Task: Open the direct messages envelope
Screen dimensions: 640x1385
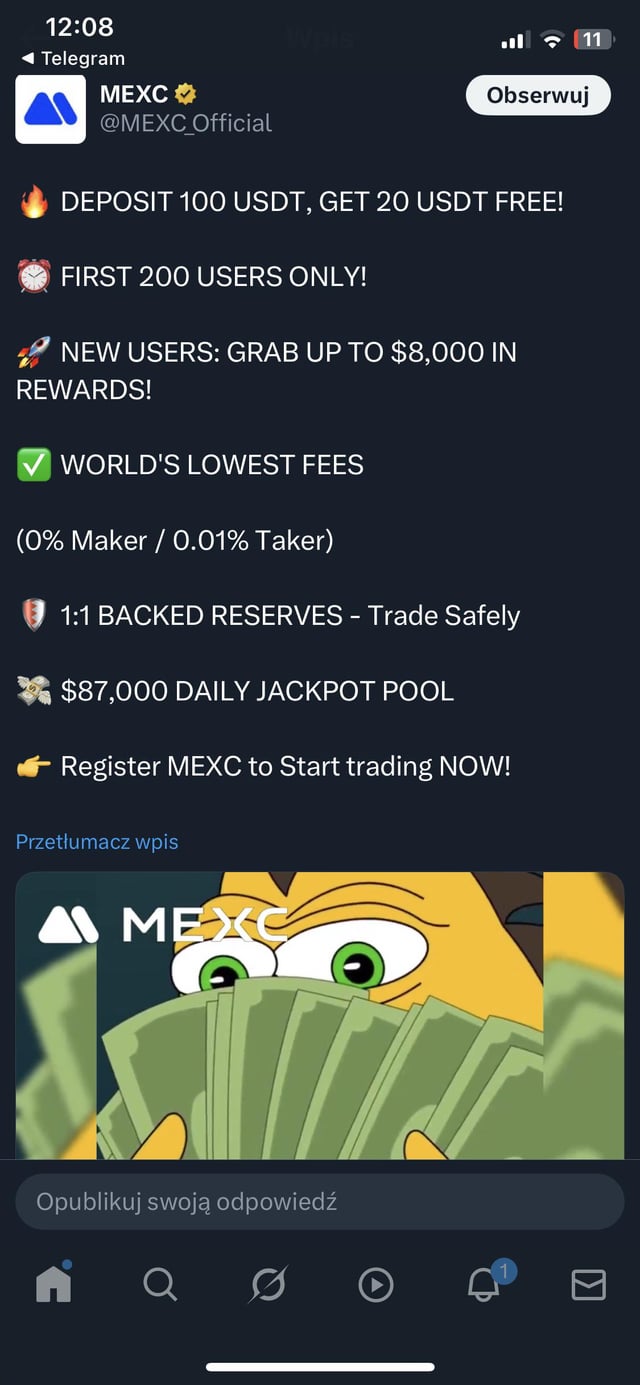Action: 588,1284
